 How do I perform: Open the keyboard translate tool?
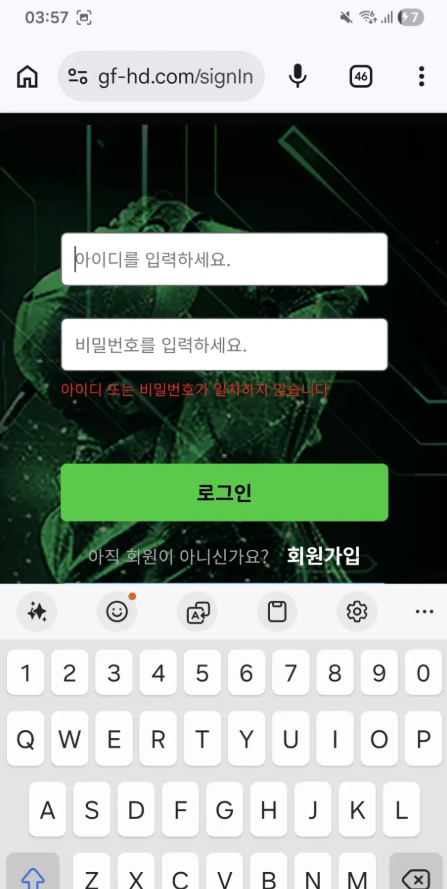[197, 612]
